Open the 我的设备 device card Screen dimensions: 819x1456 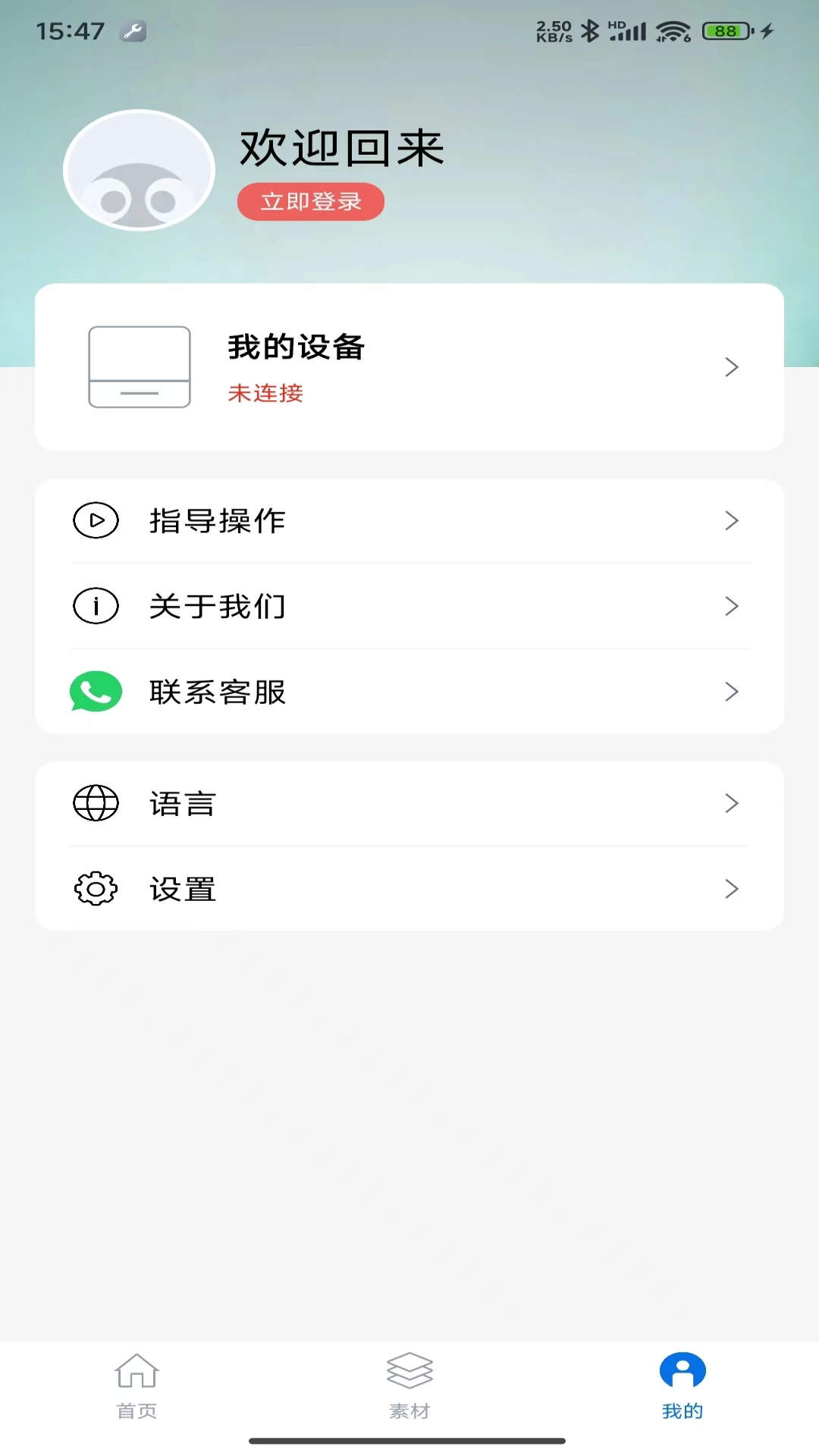tap(409, 367)
